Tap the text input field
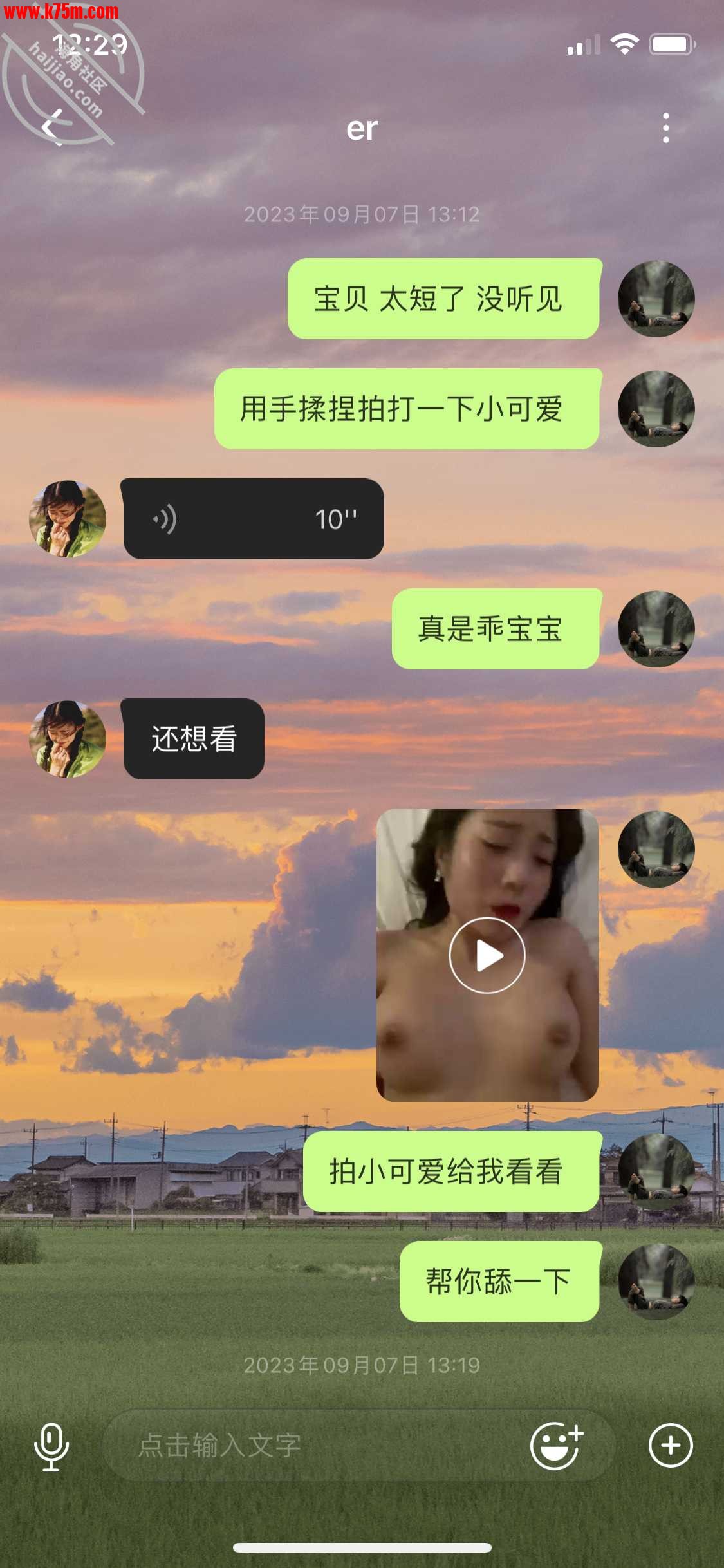Screen dimensions: 724x1568 tap(315, 1446)
